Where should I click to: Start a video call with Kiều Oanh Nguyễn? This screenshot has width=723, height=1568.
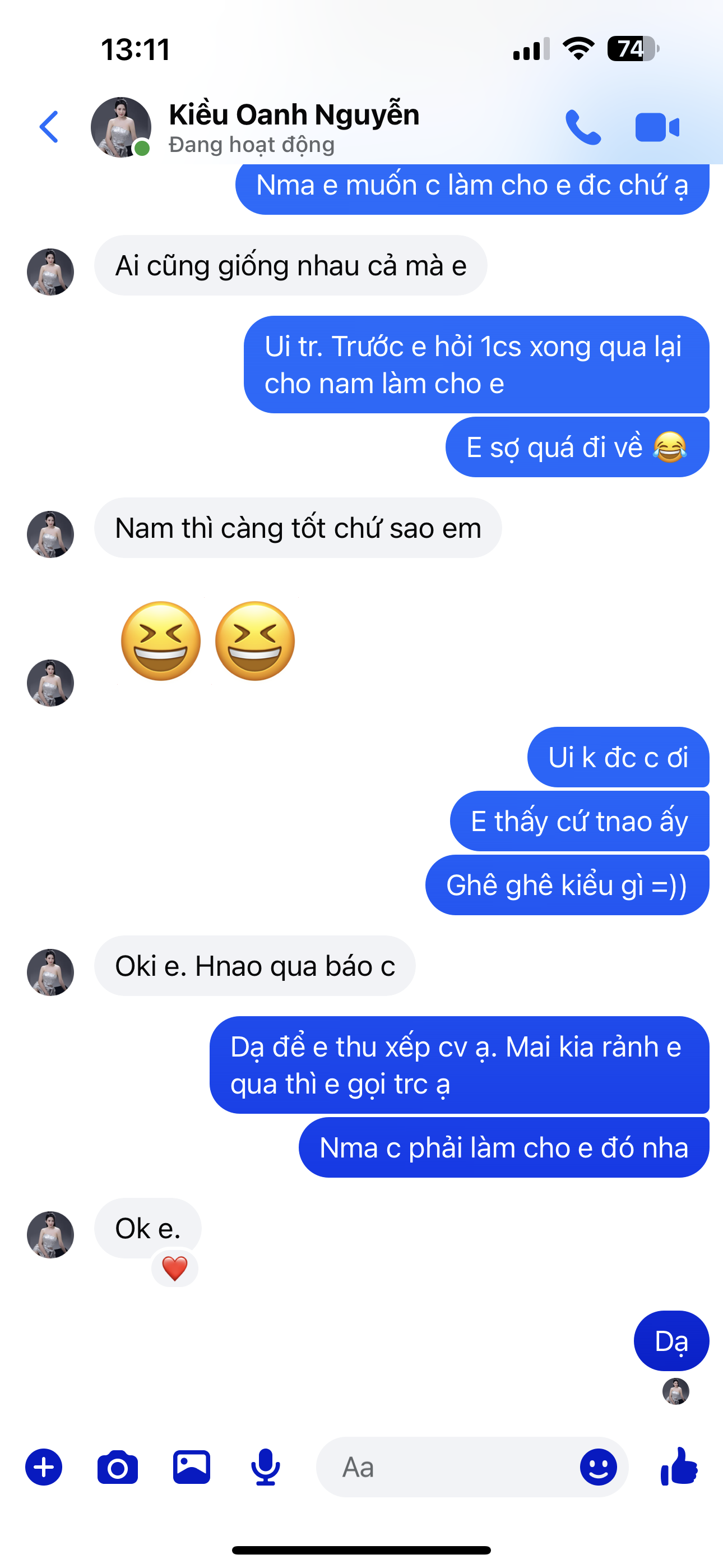pyautogui.click(x=657, y=127)
